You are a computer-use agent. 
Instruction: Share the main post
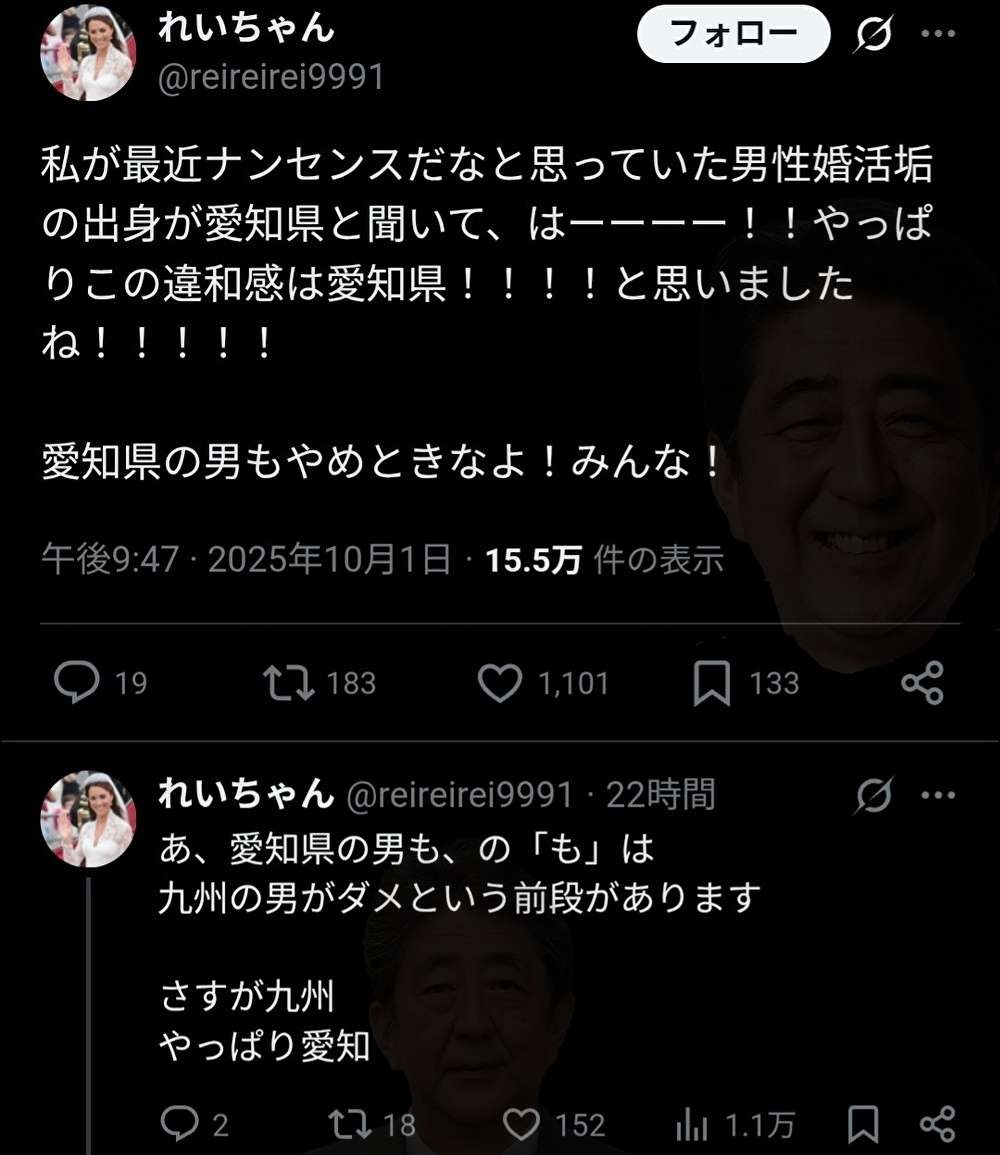point(922,683)
